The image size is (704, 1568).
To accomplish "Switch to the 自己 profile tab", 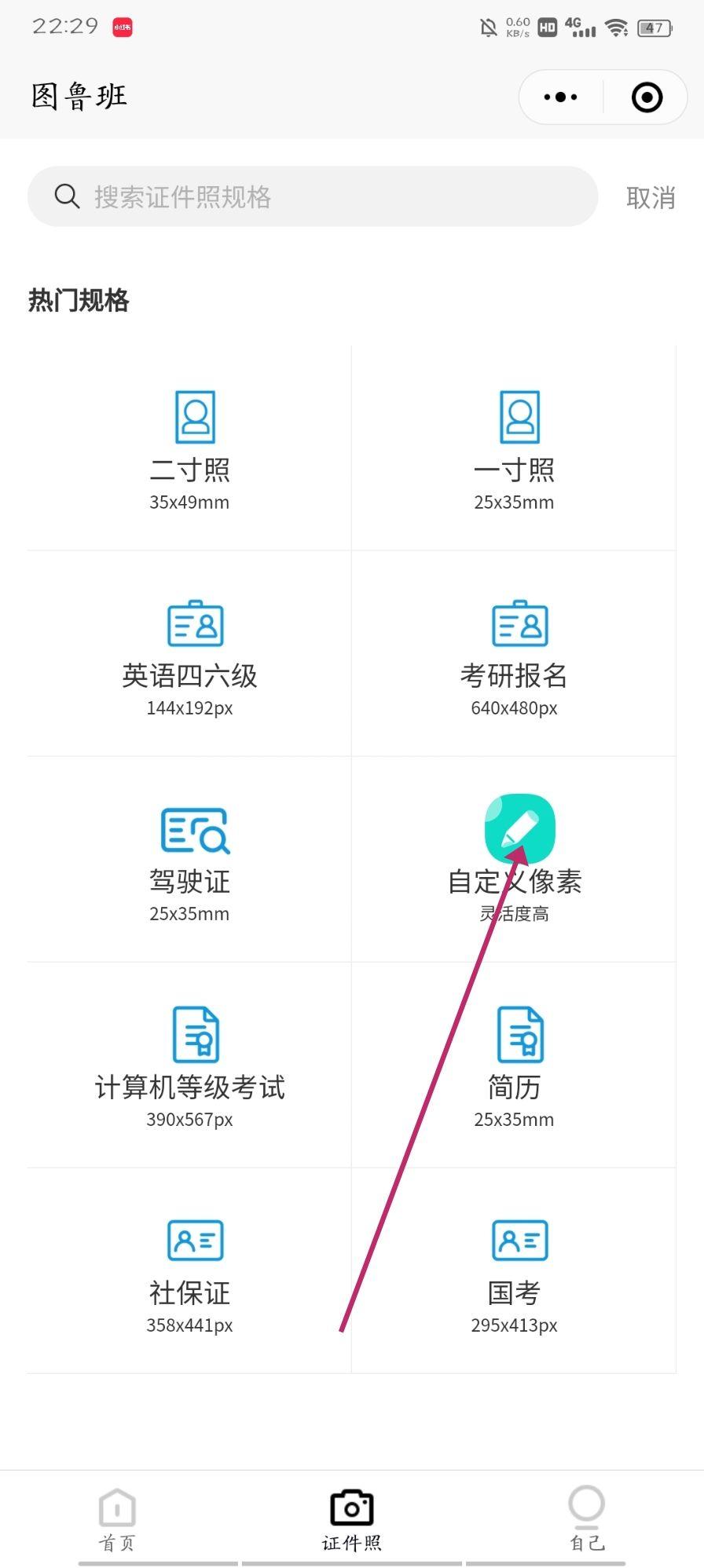I will (x=586, y=1520).
